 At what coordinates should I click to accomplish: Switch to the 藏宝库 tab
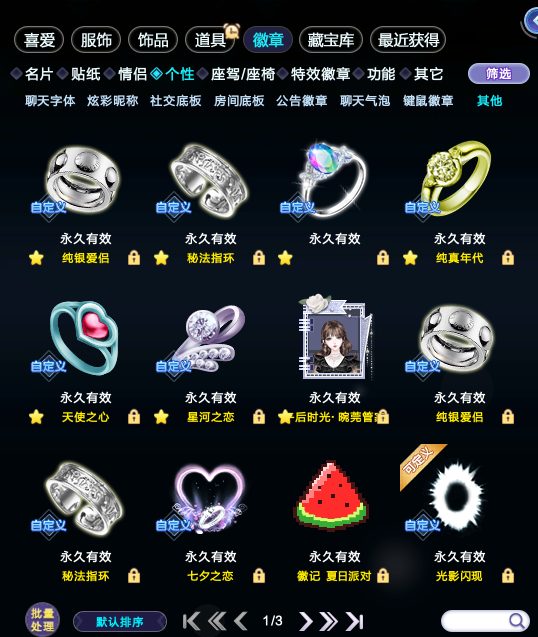click(331, 40)
